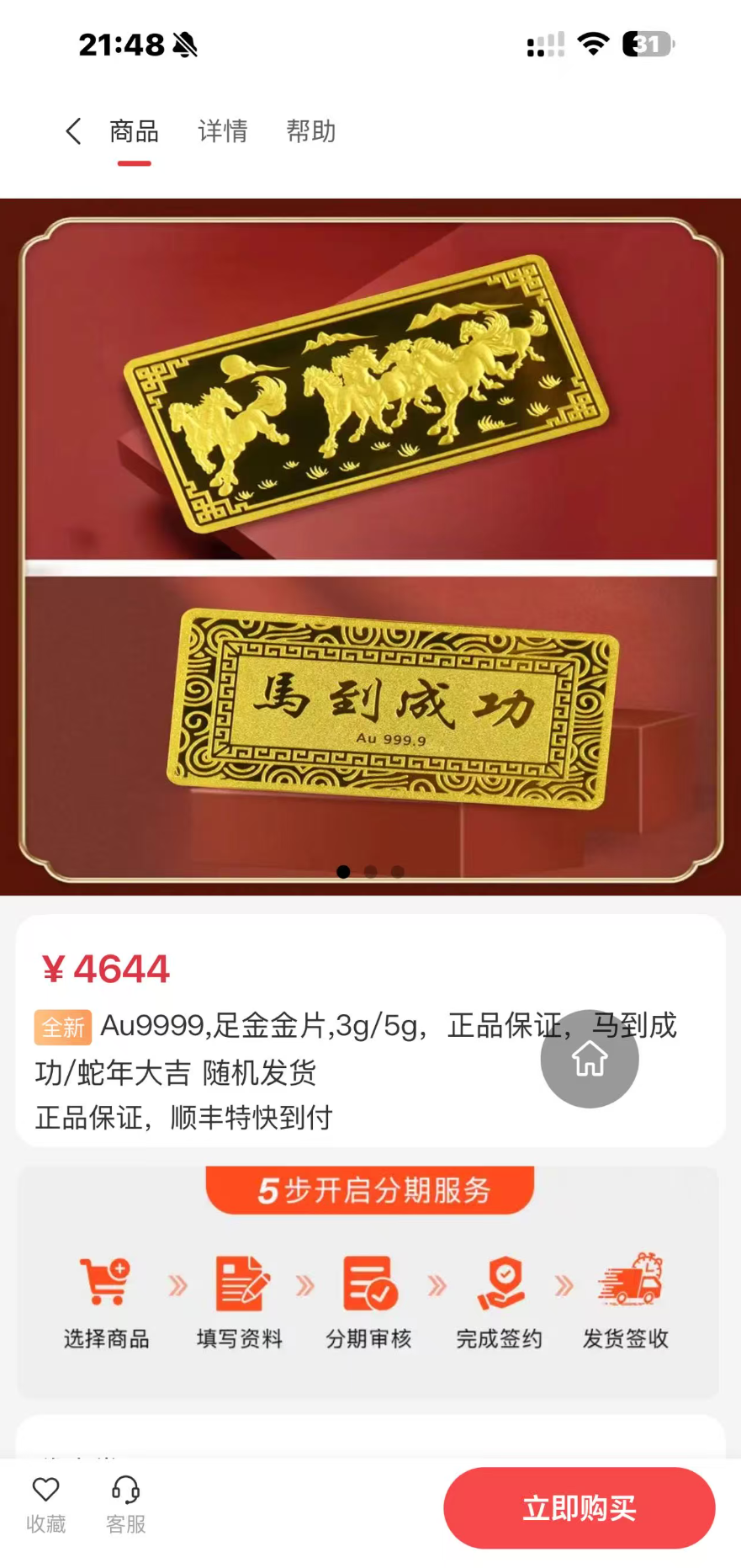Switch to the 帮助 tab
Viewport: 741px width, 1568px height.
click(311, 131)
